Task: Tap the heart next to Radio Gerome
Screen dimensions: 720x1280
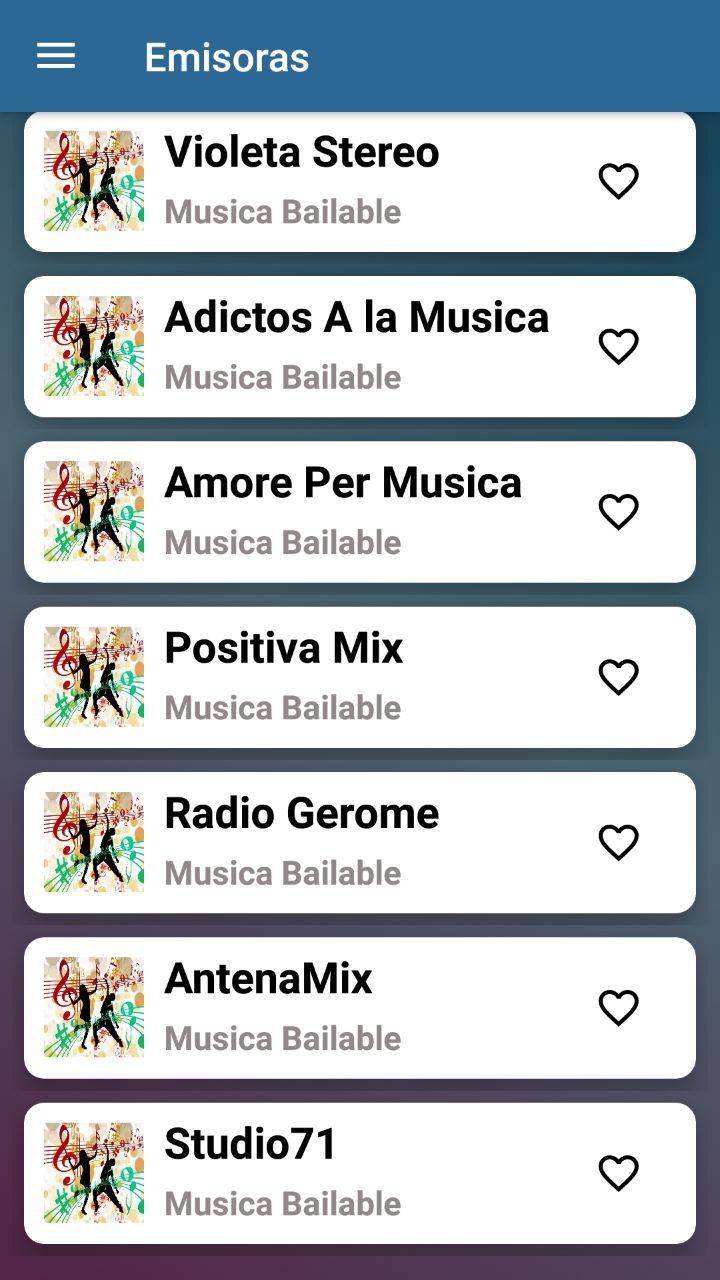Action: click(x=618, y=842)
